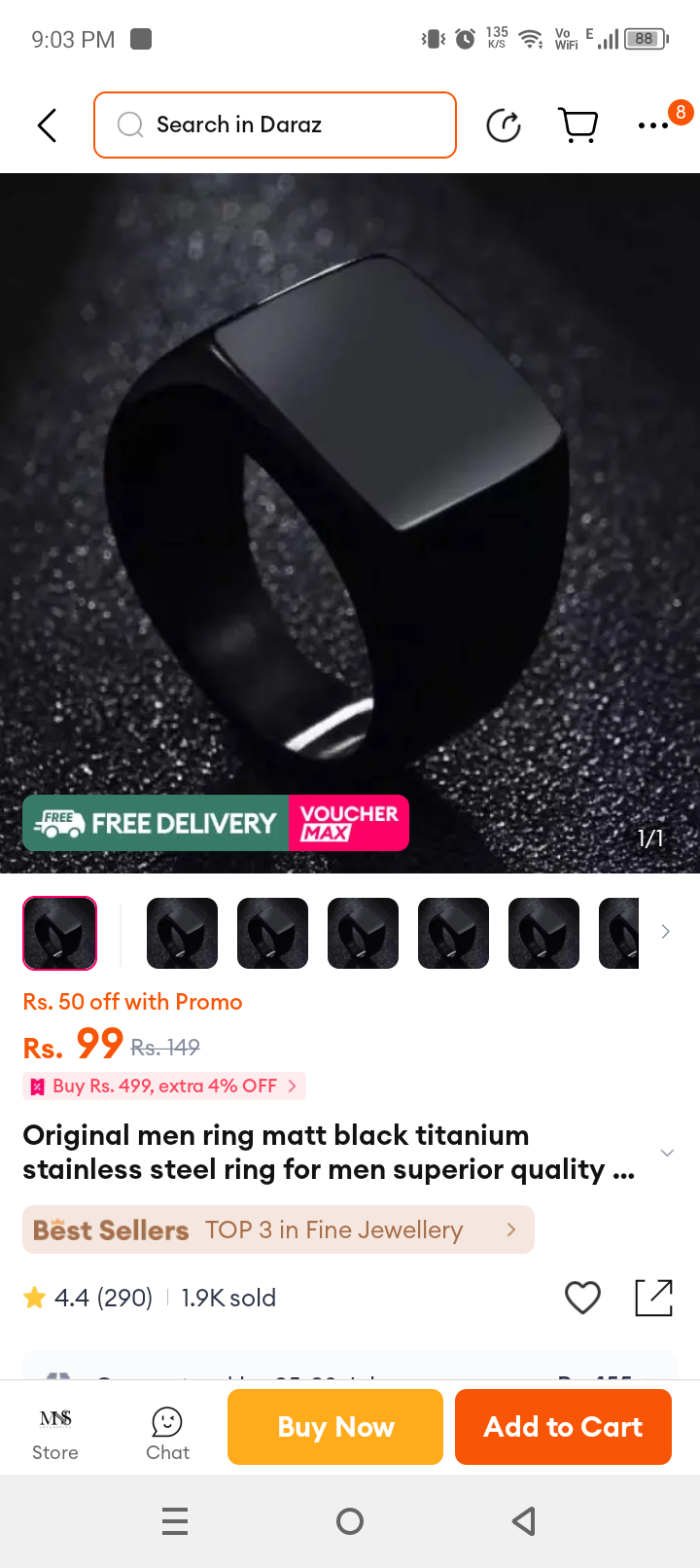Open the main product image of the ring
This screenshot has width=700, height=1568.
point(350,523)
